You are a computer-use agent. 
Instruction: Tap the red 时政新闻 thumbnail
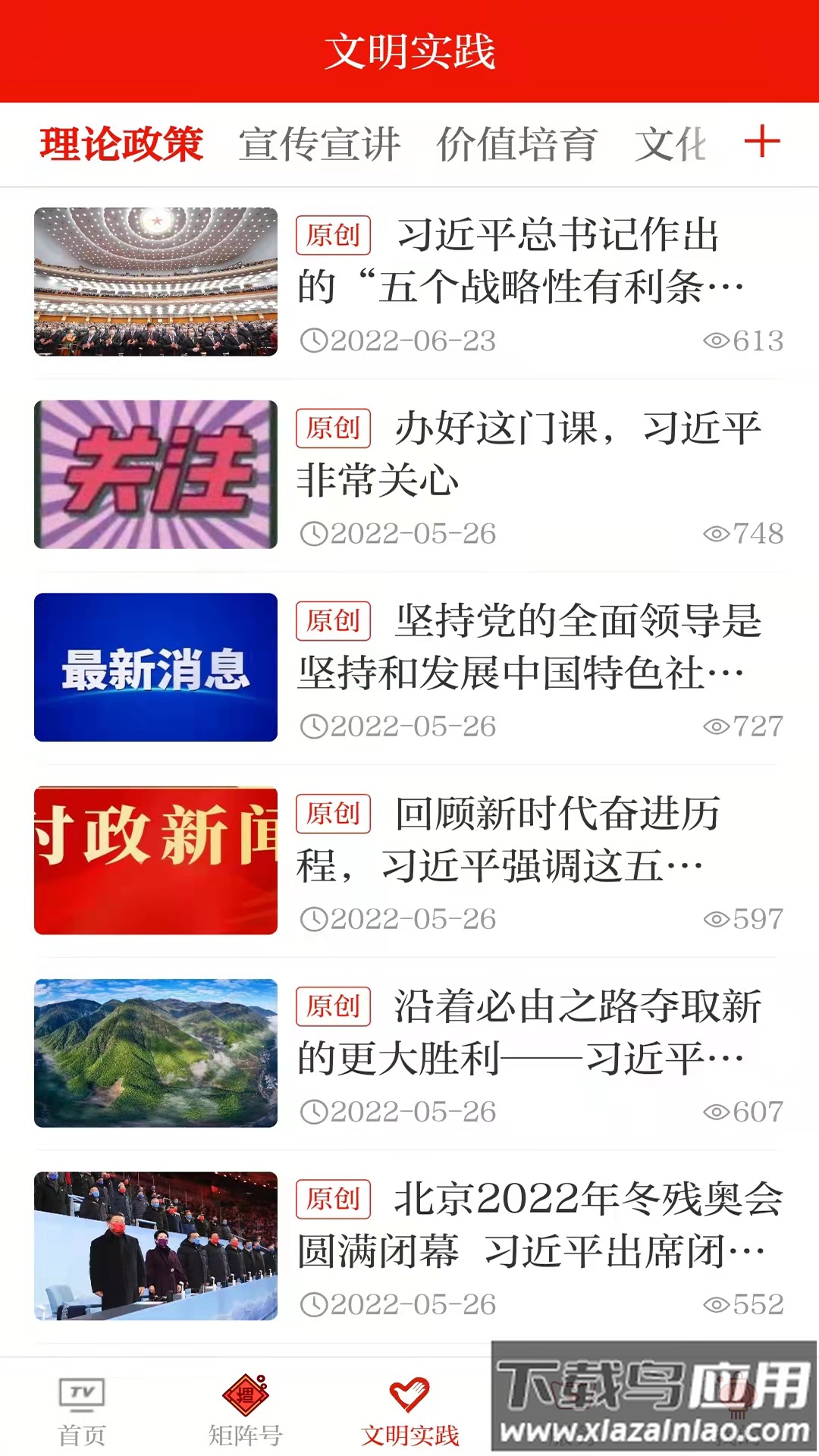click(x=155, y=861)
